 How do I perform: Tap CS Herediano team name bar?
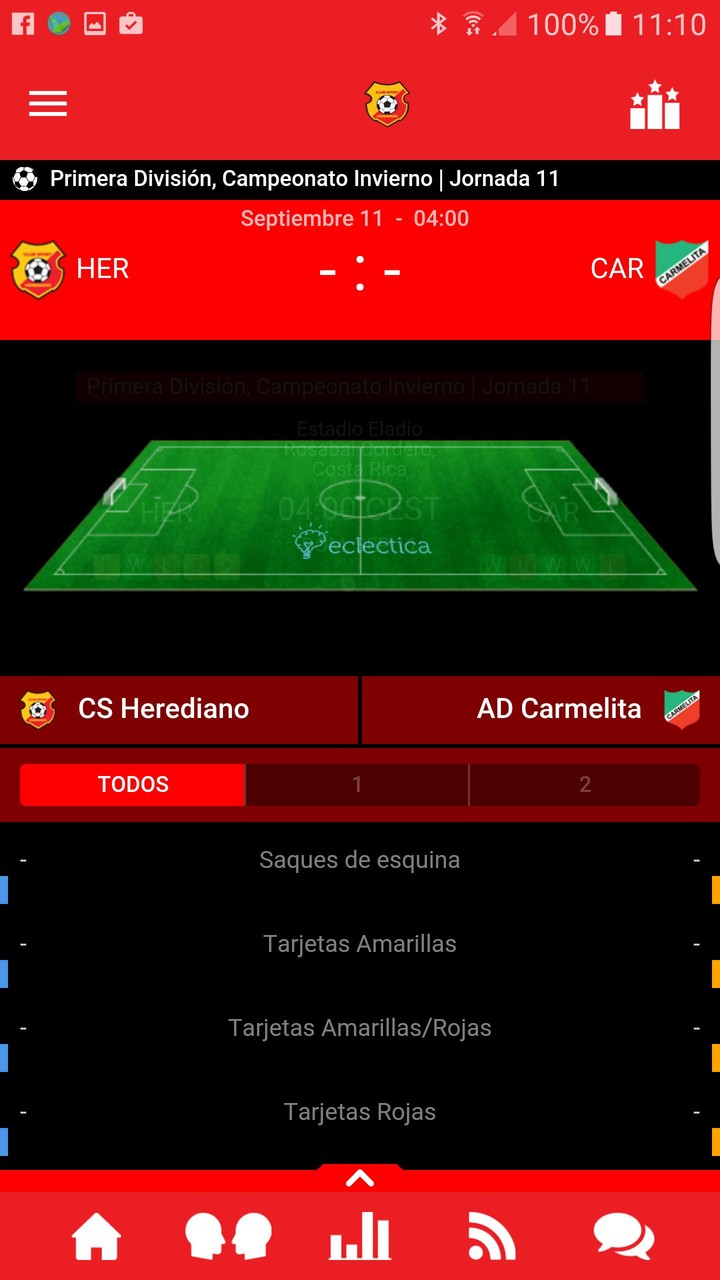point(178,709)
